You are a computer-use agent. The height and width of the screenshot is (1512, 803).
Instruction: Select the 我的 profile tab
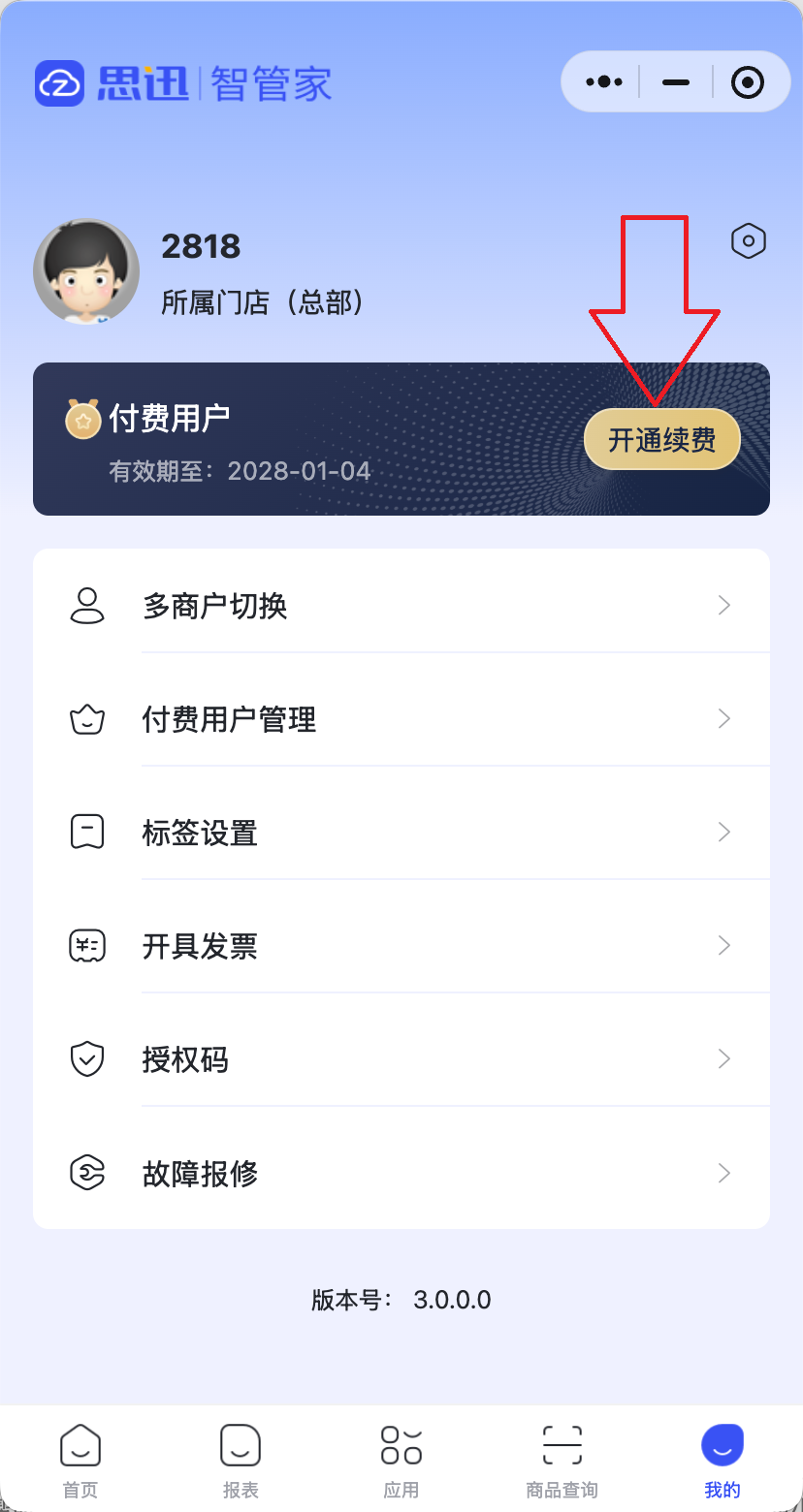click(x=723, y=1459)
